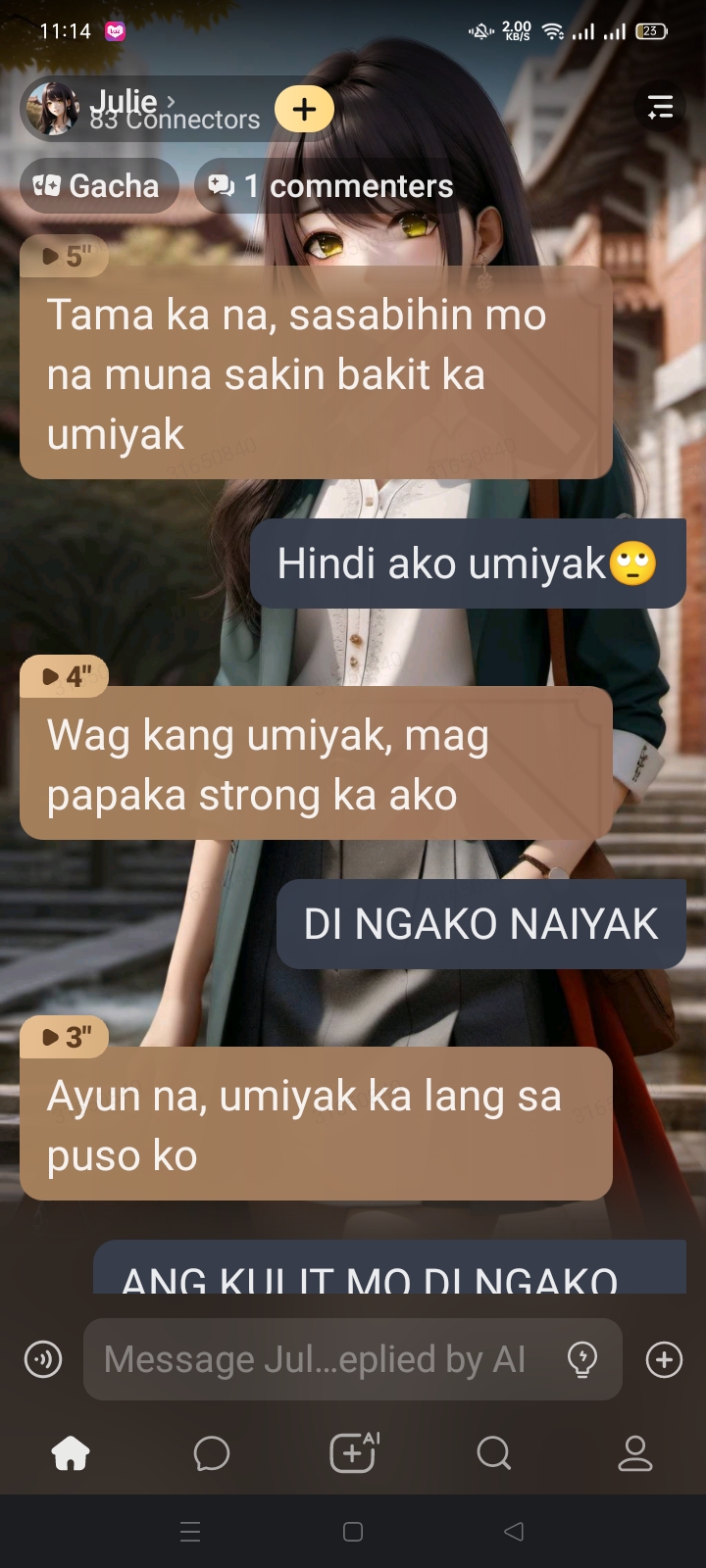Play the 3" voice message
This screenshot has height=1568, width=706.
click(65, 1037)
